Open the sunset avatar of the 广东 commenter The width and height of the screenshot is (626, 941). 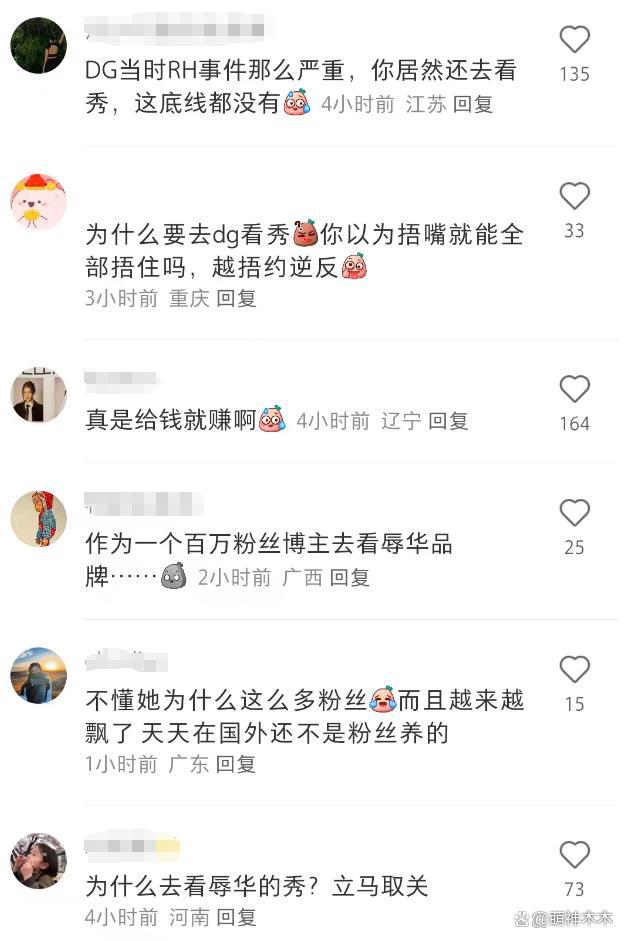(x=38, y=675)
